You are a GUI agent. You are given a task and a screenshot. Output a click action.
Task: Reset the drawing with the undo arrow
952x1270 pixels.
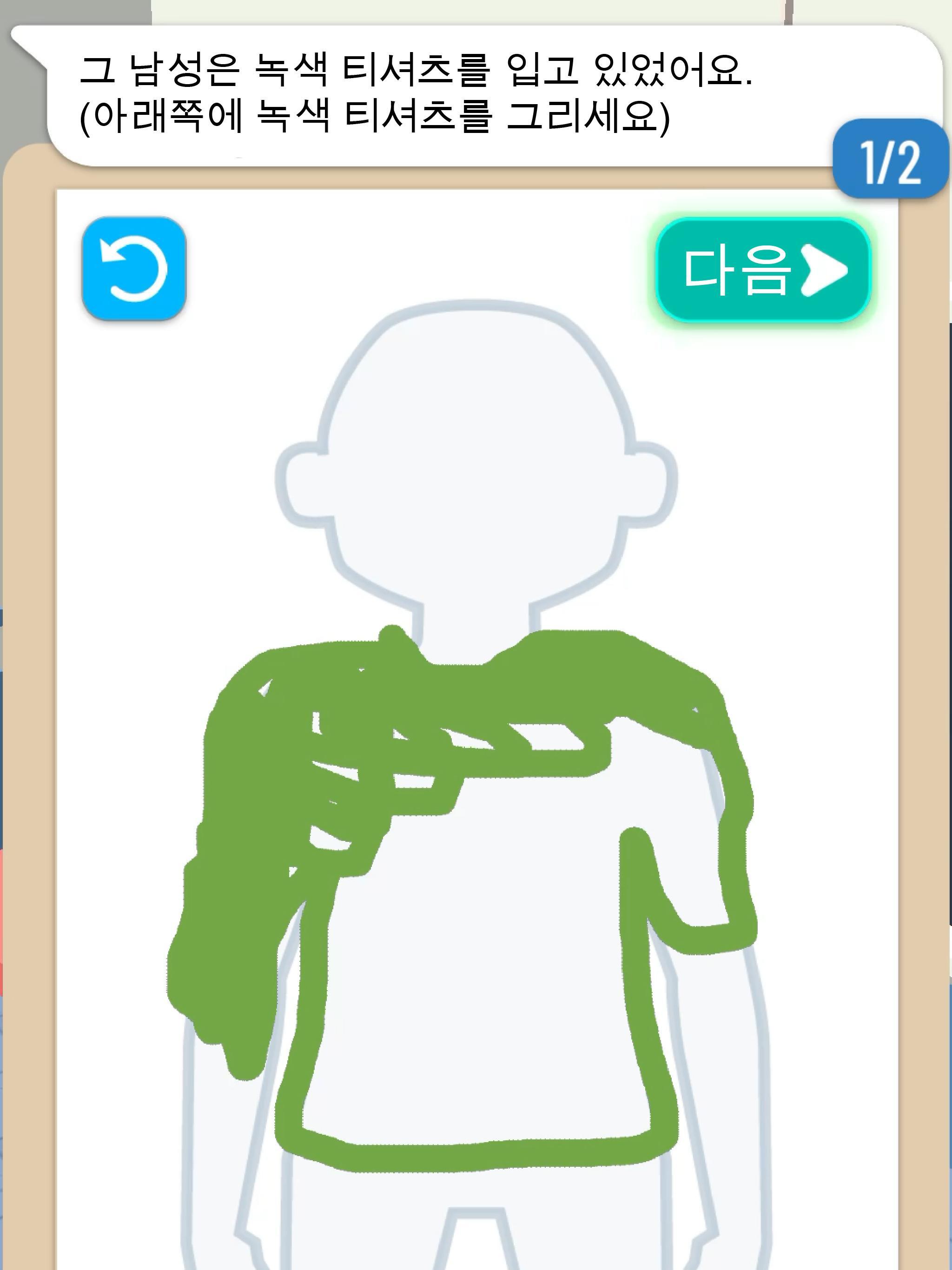[x=134, y=269]
